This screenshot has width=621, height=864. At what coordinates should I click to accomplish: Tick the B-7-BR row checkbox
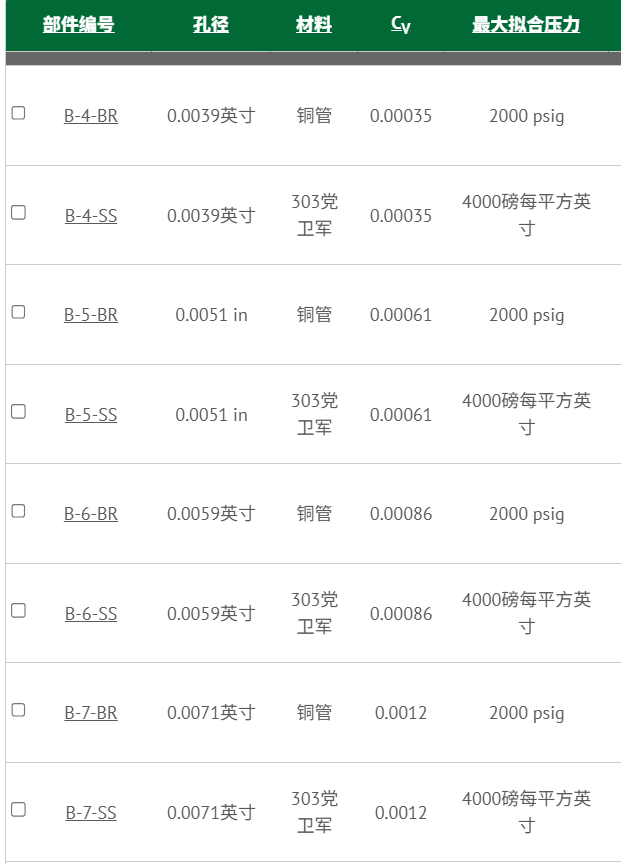pos(18,710)
